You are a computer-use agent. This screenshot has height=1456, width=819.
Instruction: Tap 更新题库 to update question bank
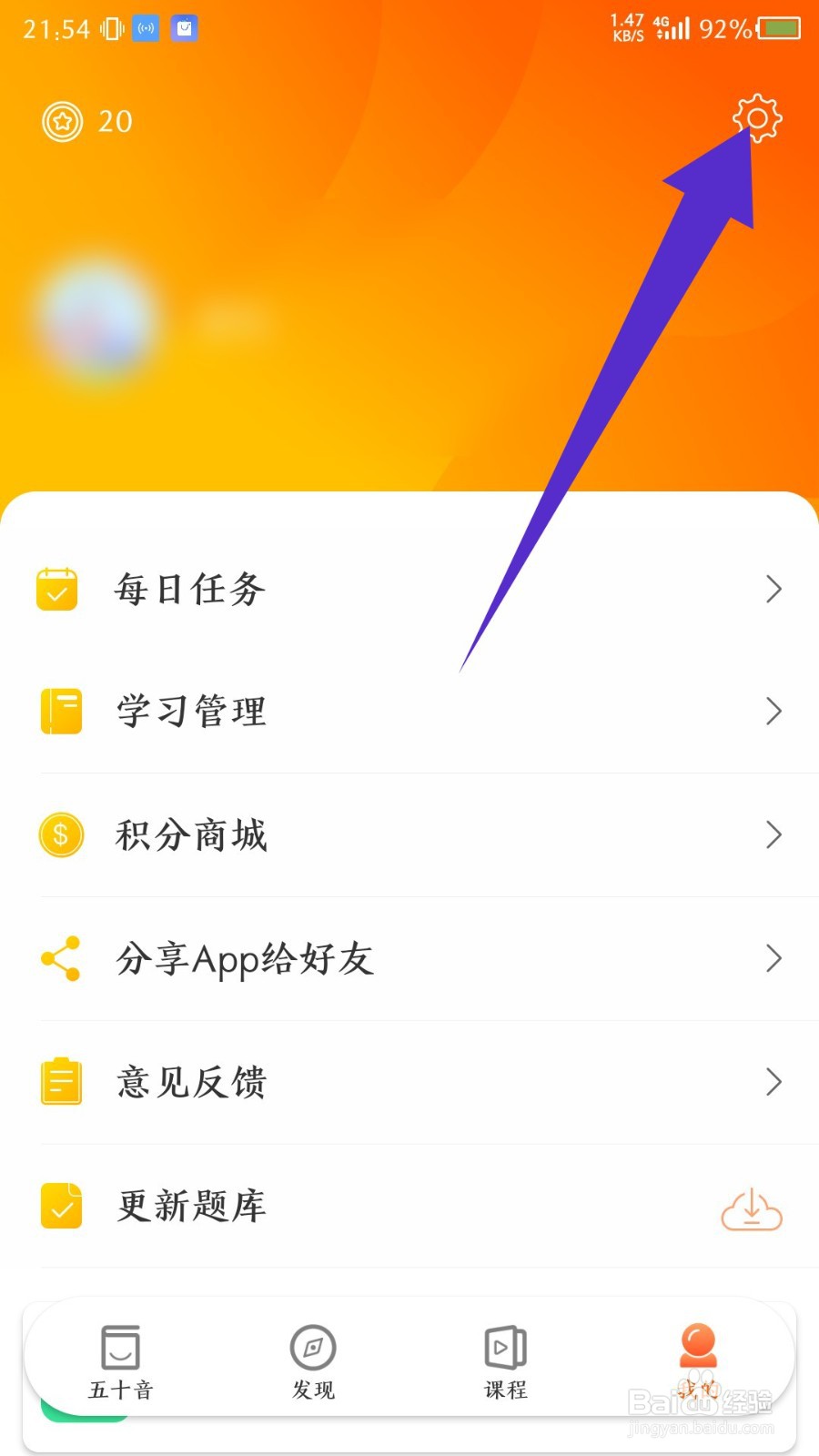[409, 1207]
